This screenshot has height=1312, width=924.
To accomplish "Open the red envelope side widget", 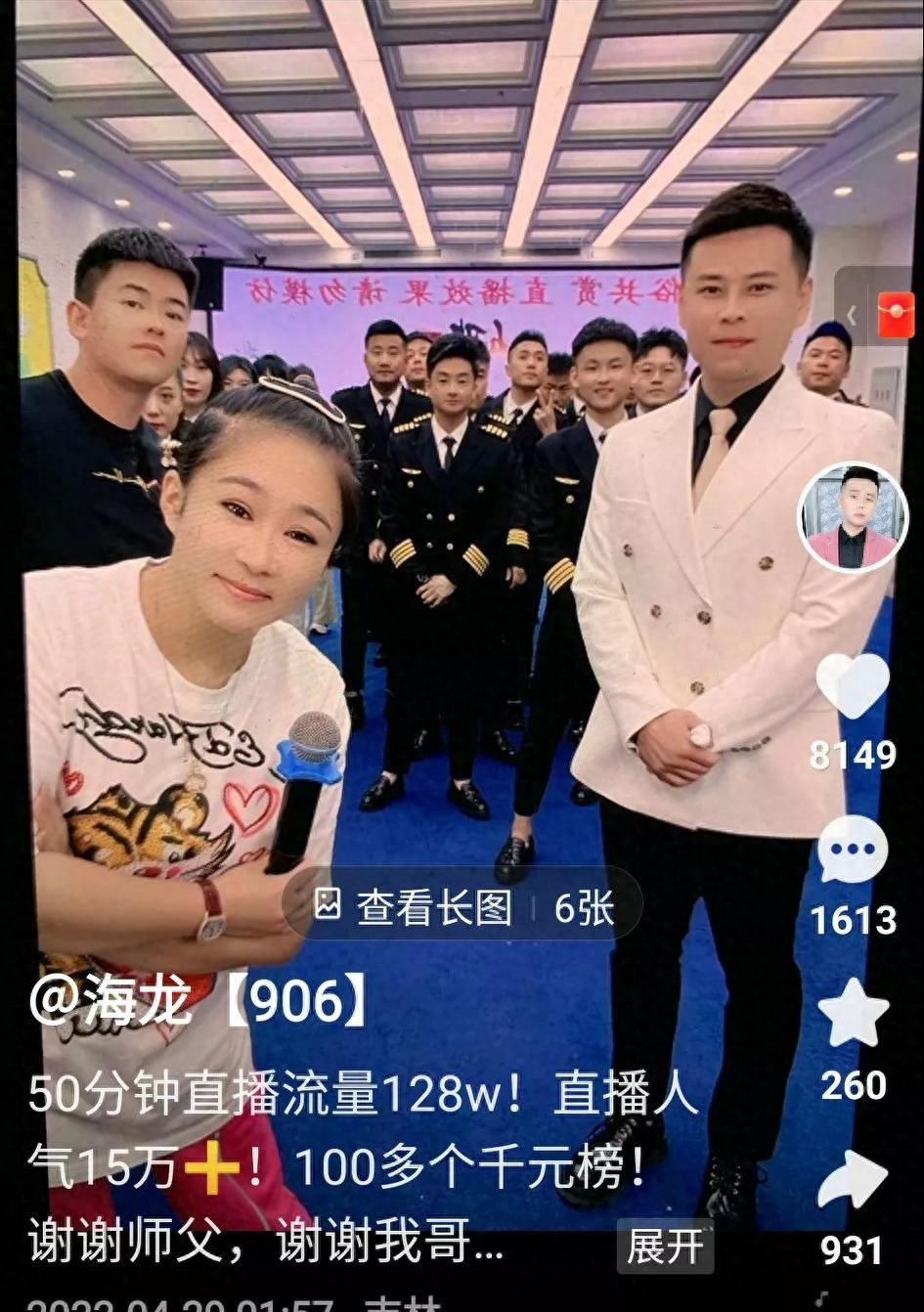I will click(895, 316).
